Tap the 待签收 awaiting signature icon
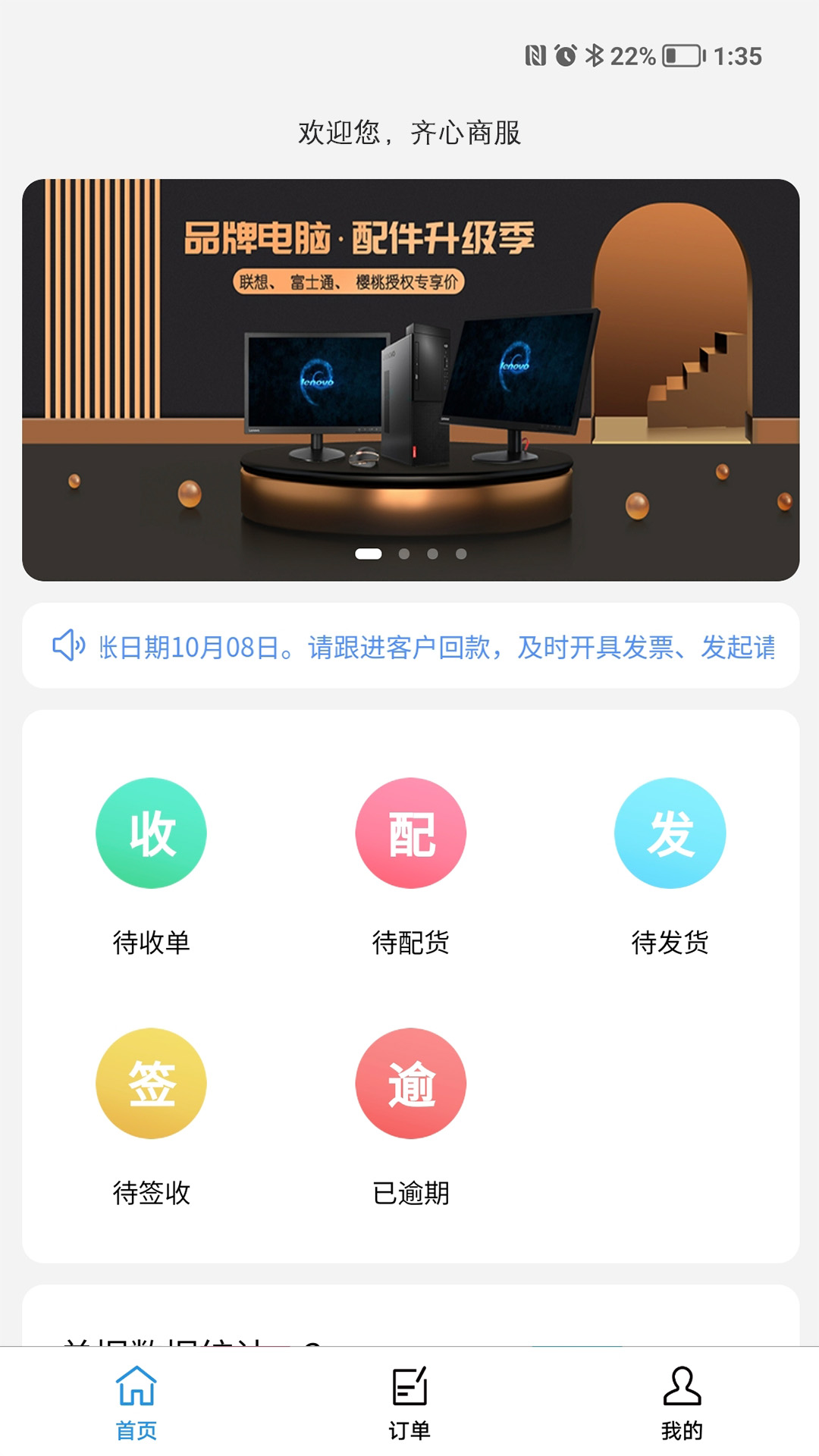 coord(150,1084)
